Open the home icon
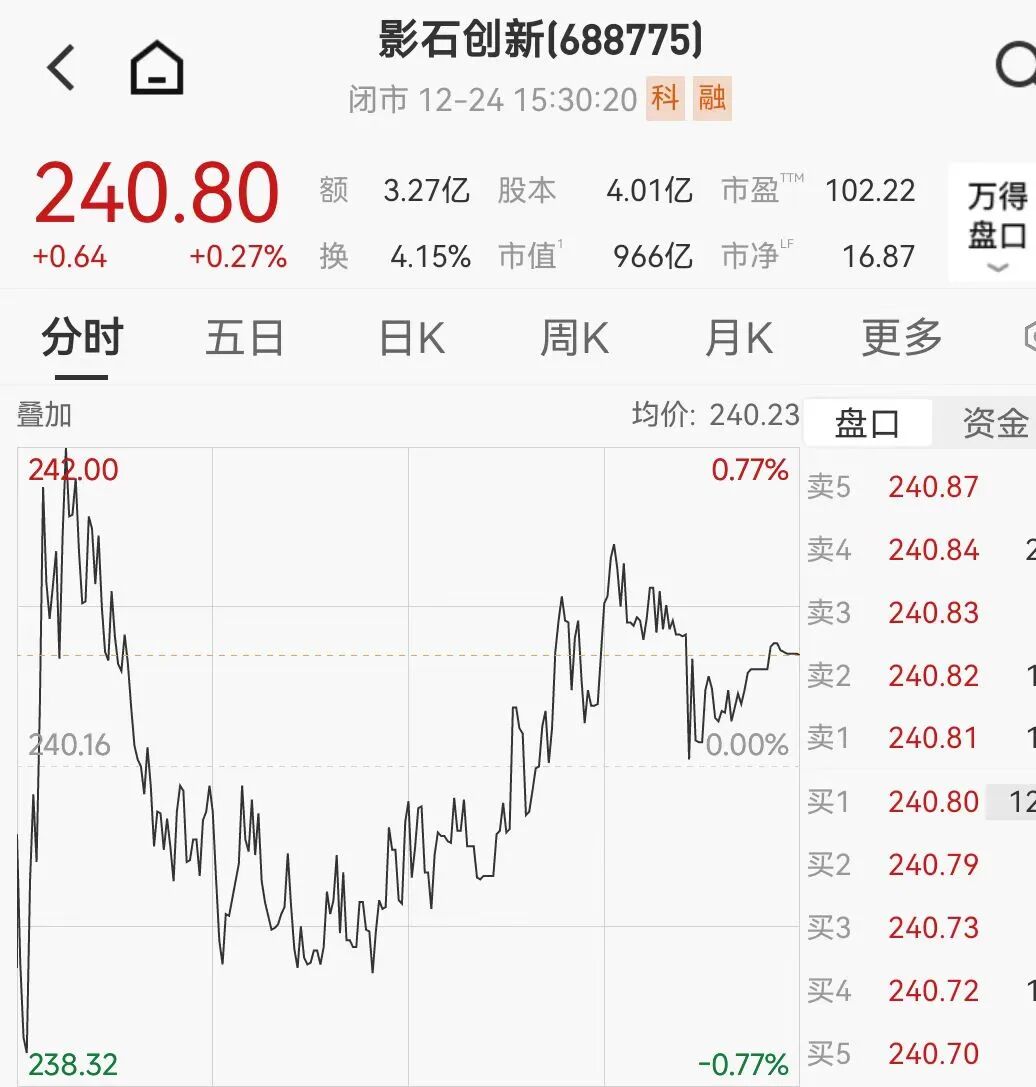Image resolution: width=1036 pixels, height=1087 pixels. 157,69
